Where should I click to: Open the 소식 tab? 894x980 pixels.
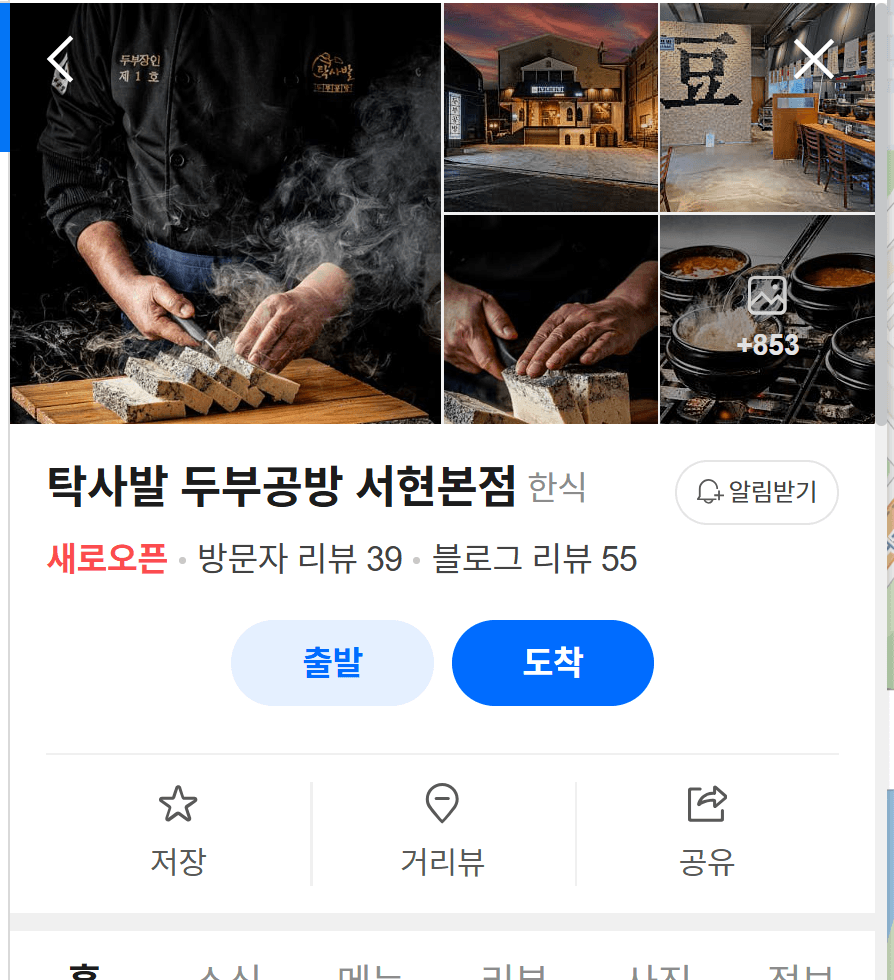pyautogui.click(x=228, y=968)
